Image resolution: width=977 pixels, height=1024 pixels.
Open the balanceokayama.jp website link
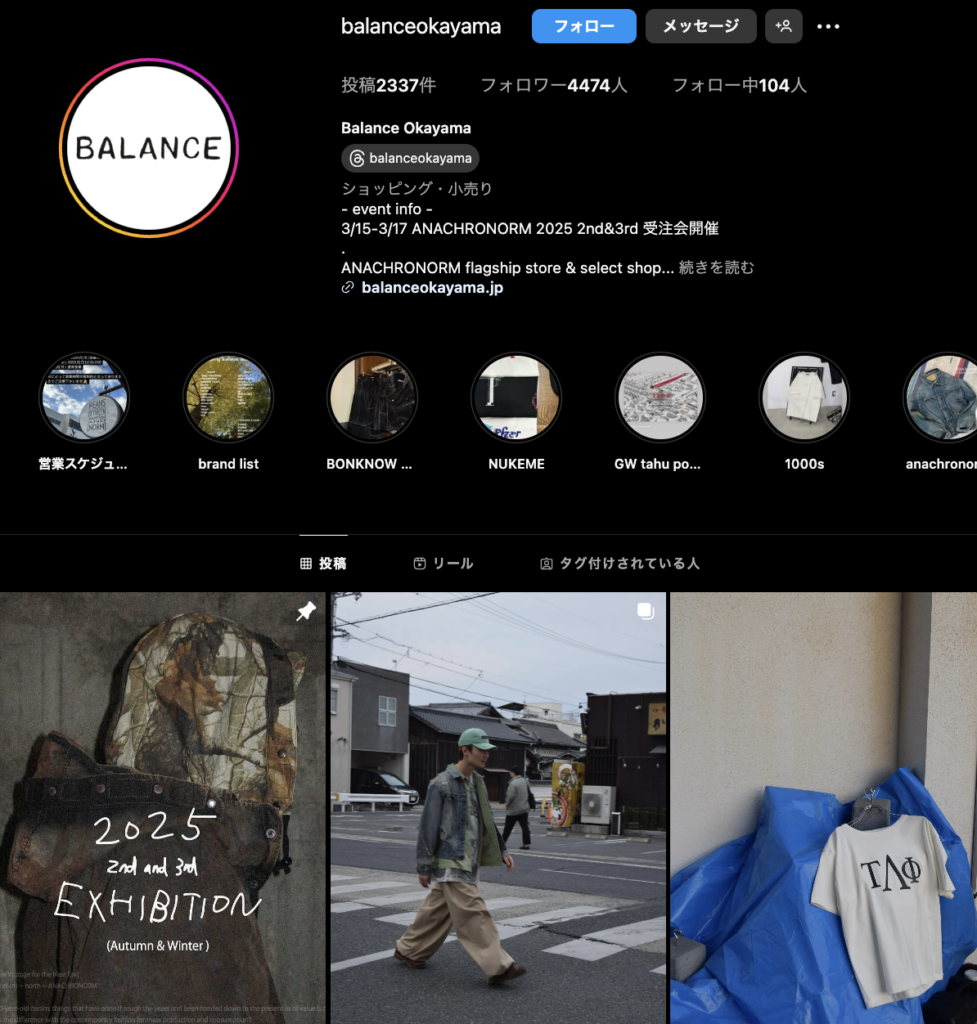[432, 287]
